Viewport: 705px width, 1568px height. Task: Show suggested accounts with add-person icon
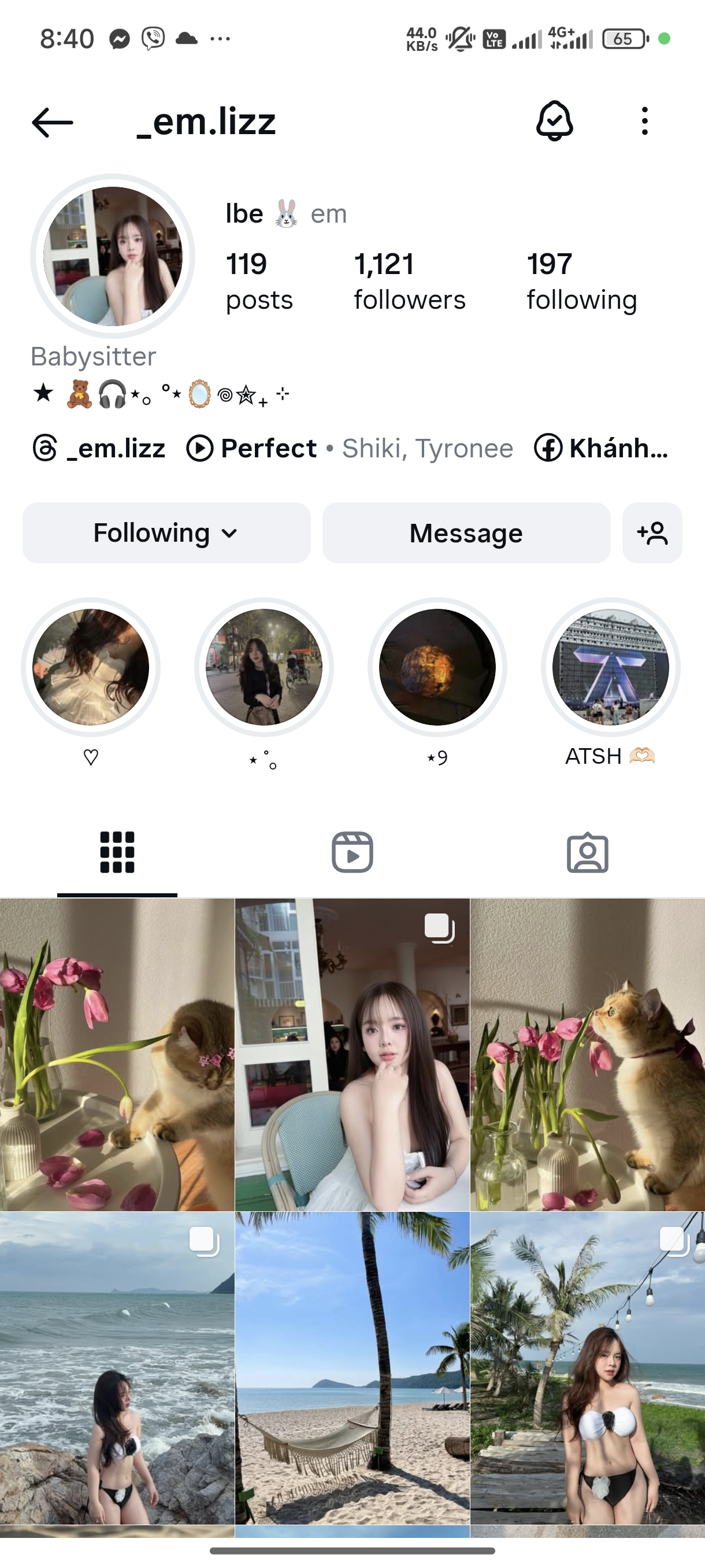click(x=652, y=532)
